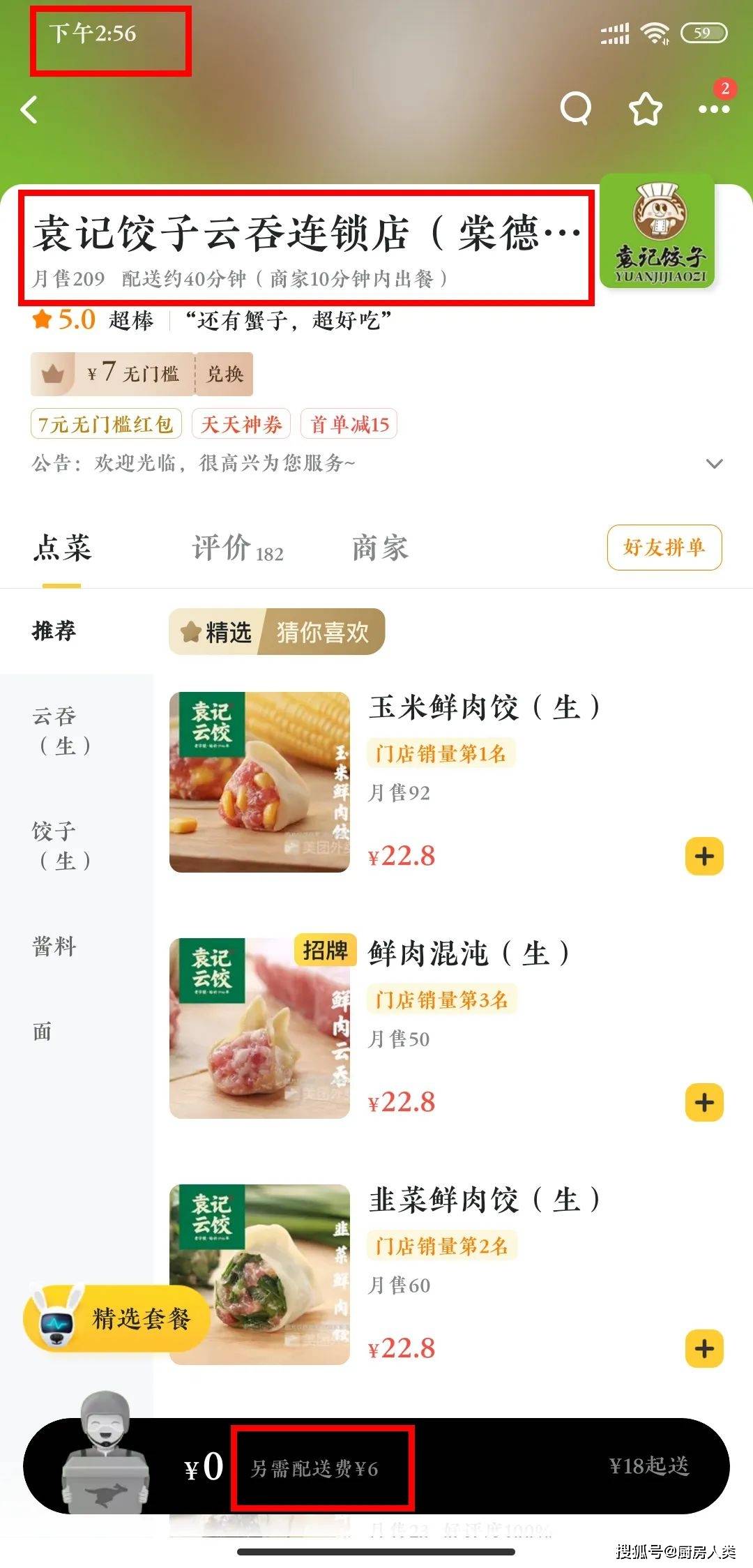This screenshot has width=753, height=1568.
Task: Switch to the 商家 tab
Action: 380,548
